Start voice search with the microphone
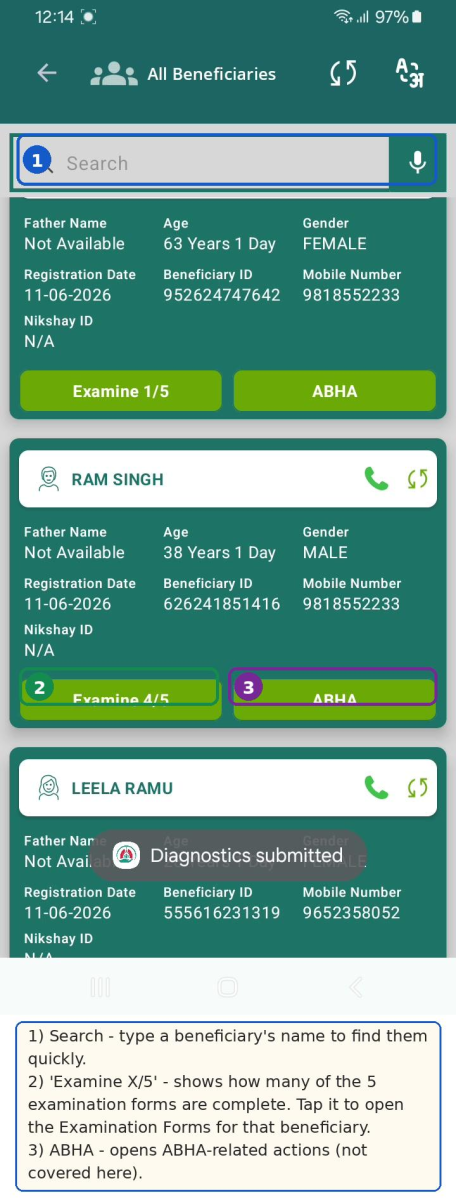Image resolution: width=456 pixels, height=1200 pixels. coord(417,162)
